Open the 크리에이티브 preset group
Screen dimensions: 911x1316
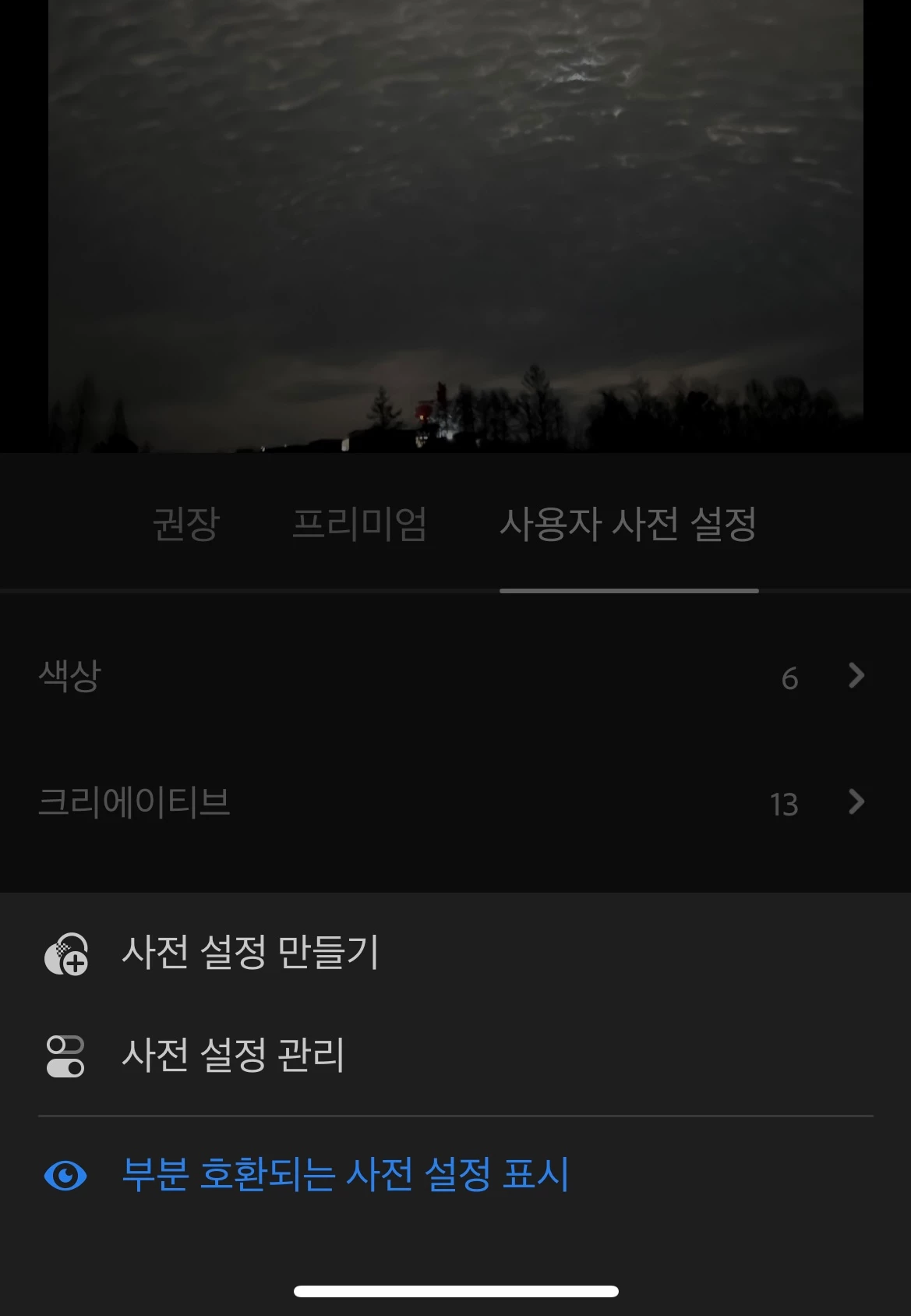[x=452, y=802]
